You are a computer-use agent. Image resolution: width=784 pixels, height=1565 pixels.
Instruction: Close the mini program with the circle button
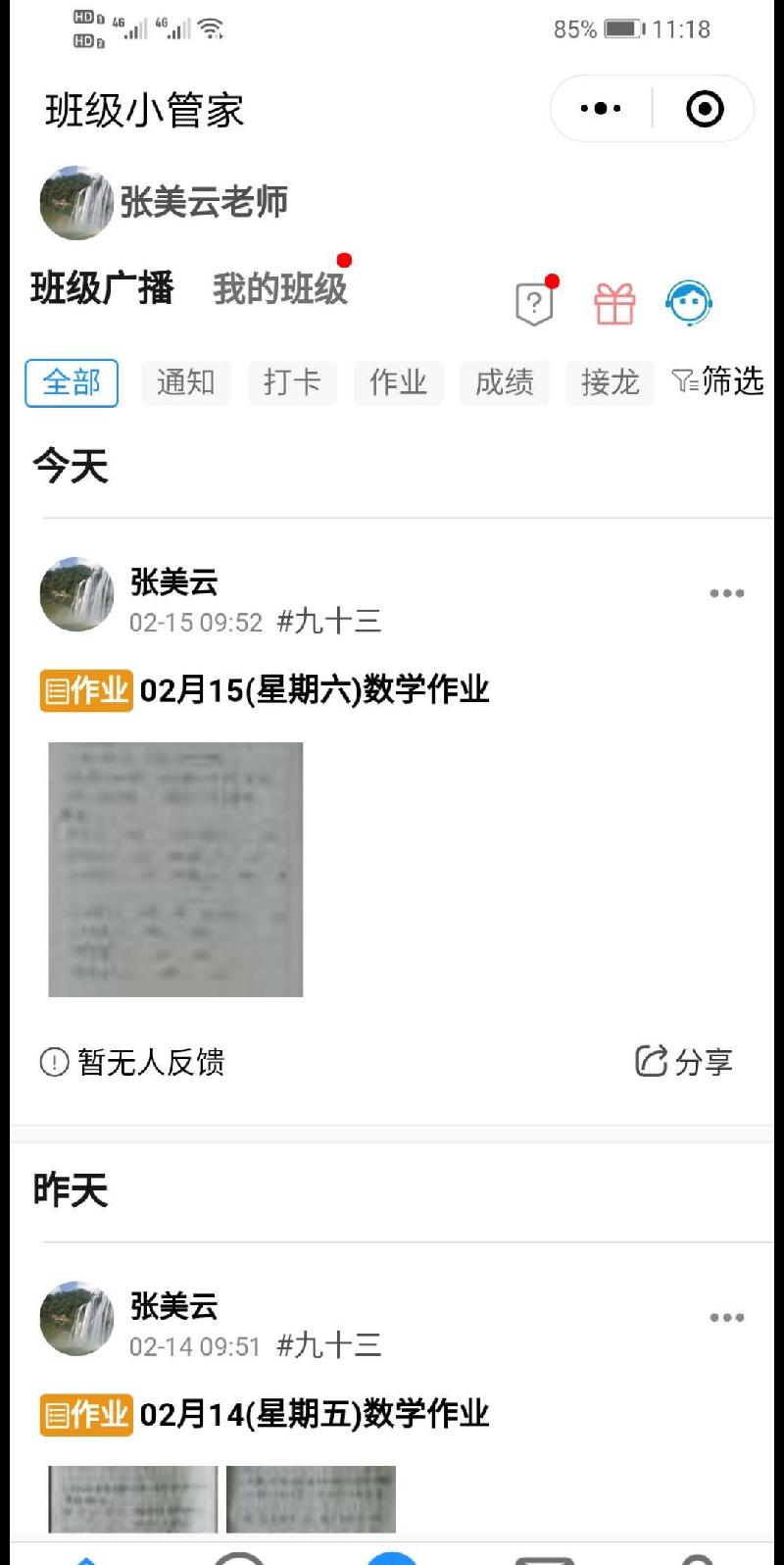pyautogui.click(x=705, y=109)
